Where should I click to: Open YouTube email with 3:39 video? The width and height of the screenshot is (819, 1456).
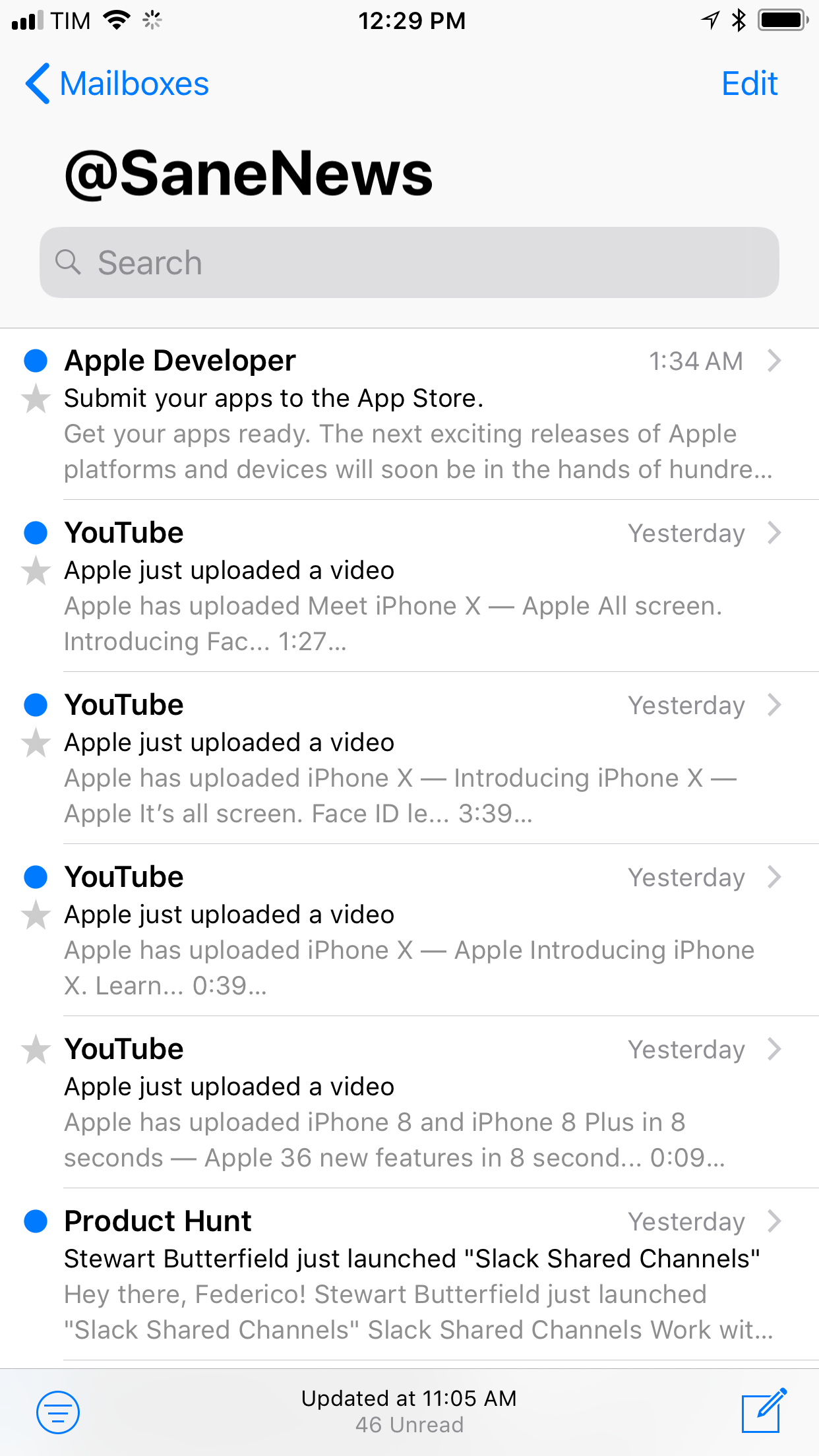pos(409,758)
